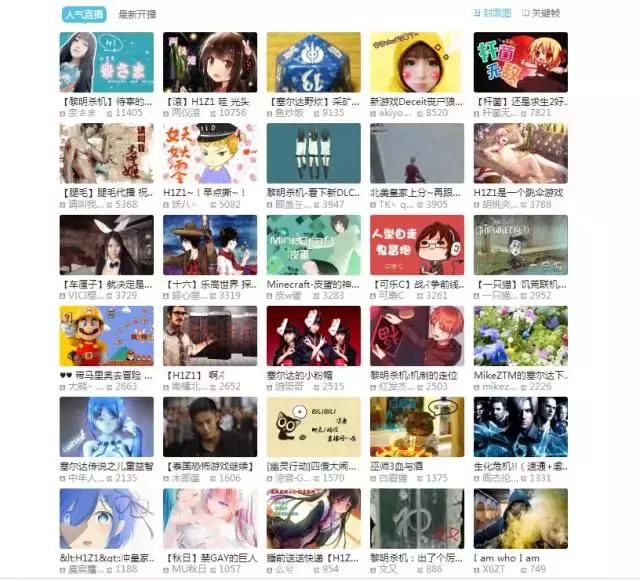Watch the 【滚】H1Z1 哇 光头 stream
This screenshot has height=581, width=640.
[x=210, y=62]
